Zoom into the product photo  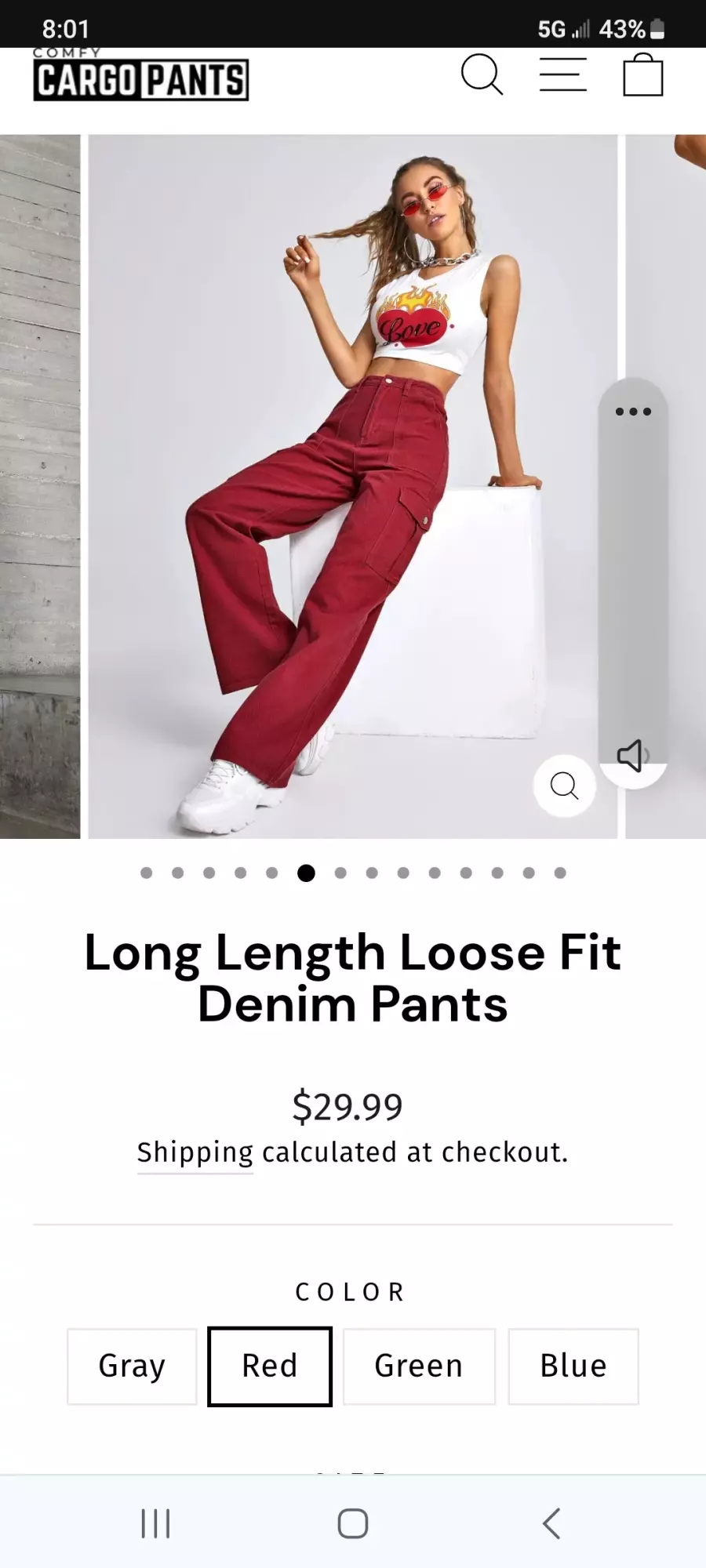point(564,785)
